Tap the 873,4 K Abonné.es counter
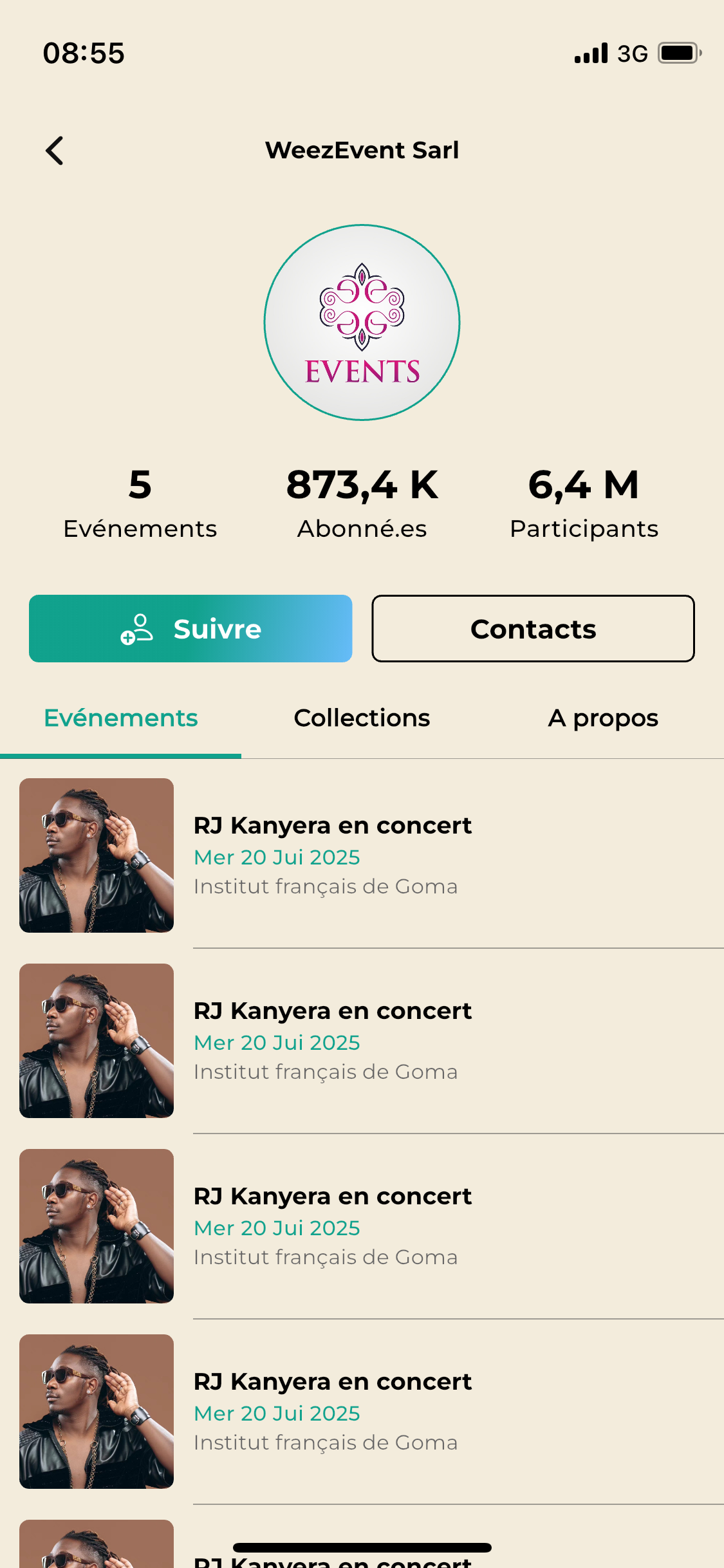This screenshot has width=724, height=1568. pos(362,502)
